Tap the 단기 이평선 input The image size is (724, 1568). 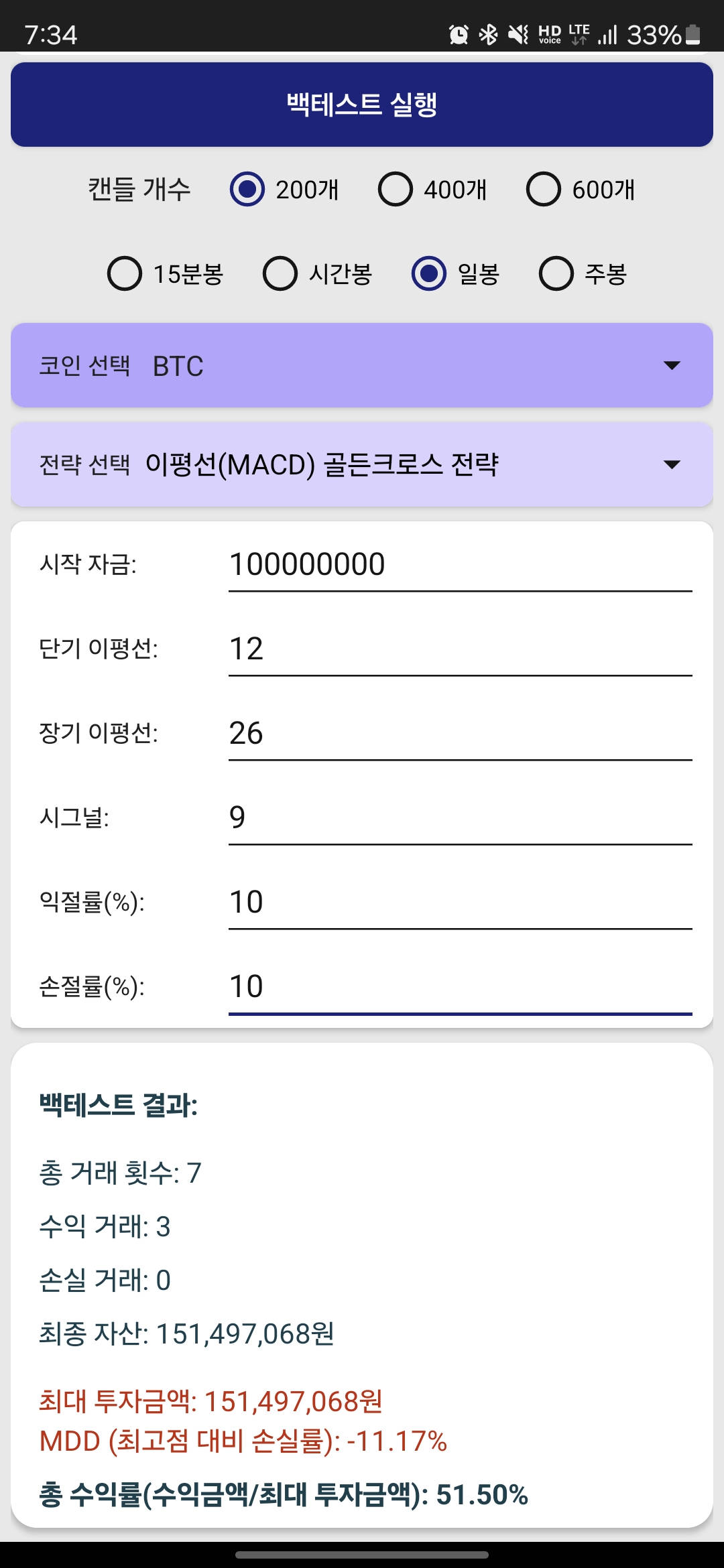460,649
